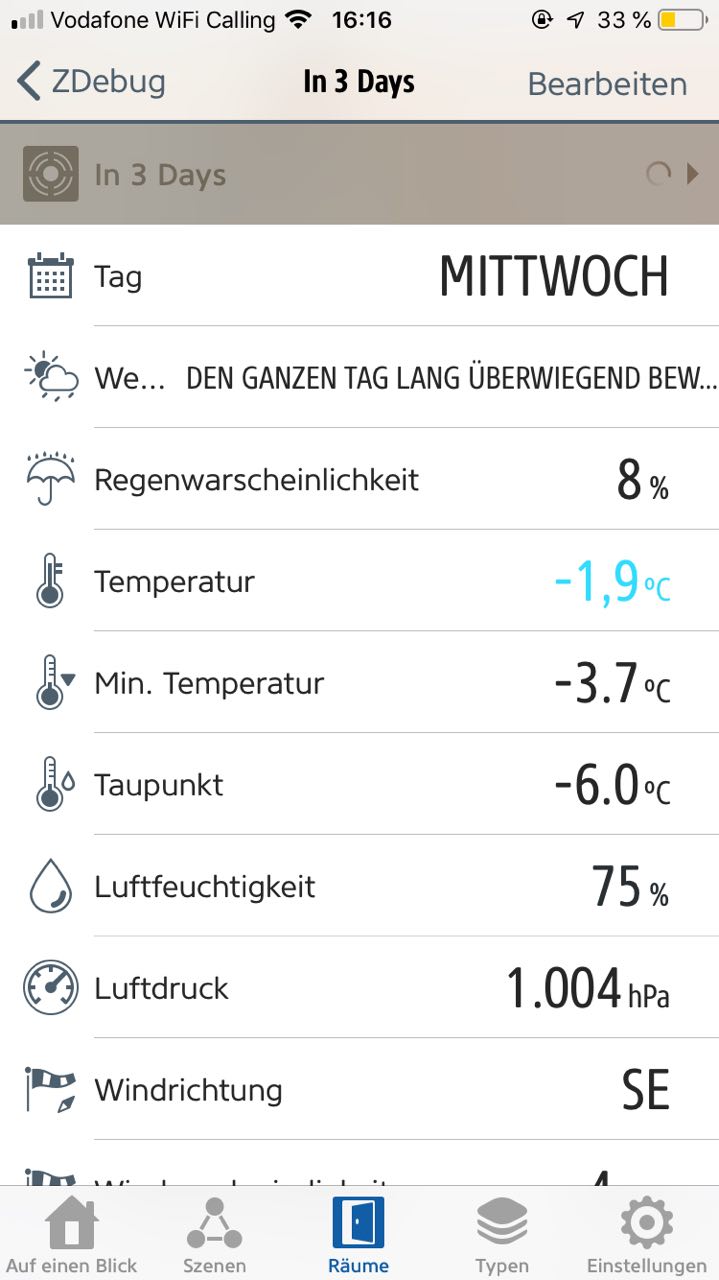Select the Räume tab
This screenshot has width=719, height=1280.
[x=358, y=1236]
